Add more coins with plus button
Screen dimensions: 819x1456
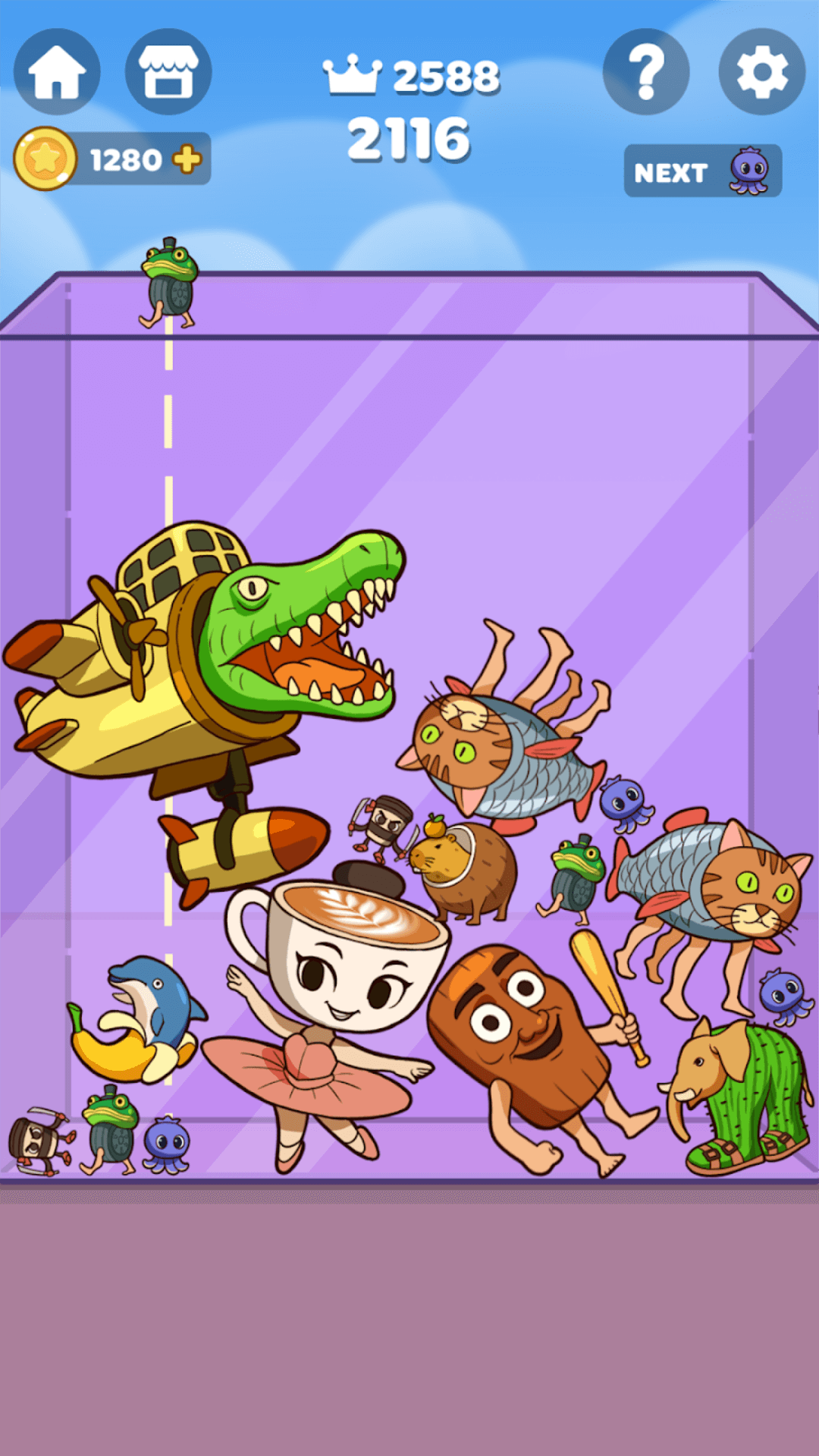[x=187, y=160]
